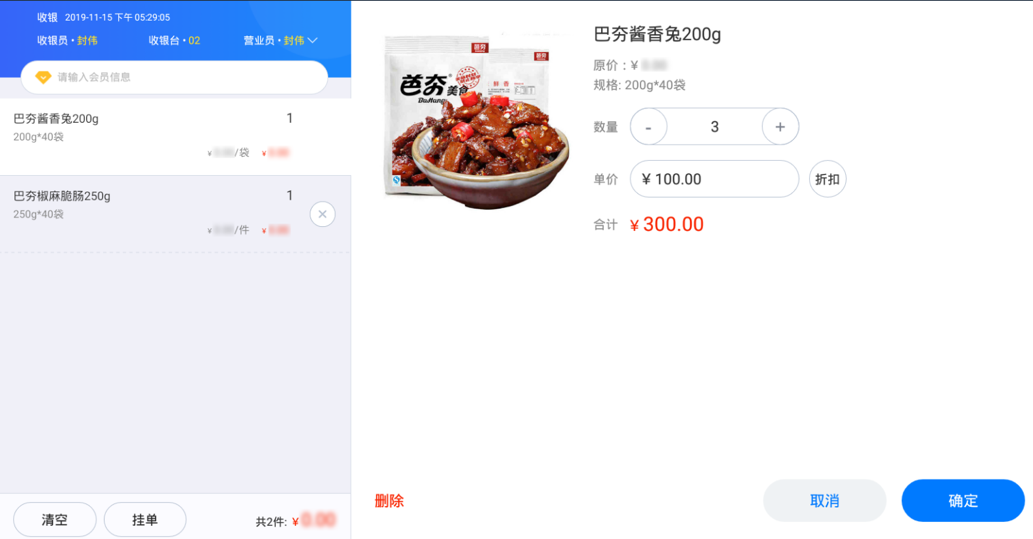1033x539 pixels.
Task: Apply a discount via 折扣 button
Action: [827, 179]
